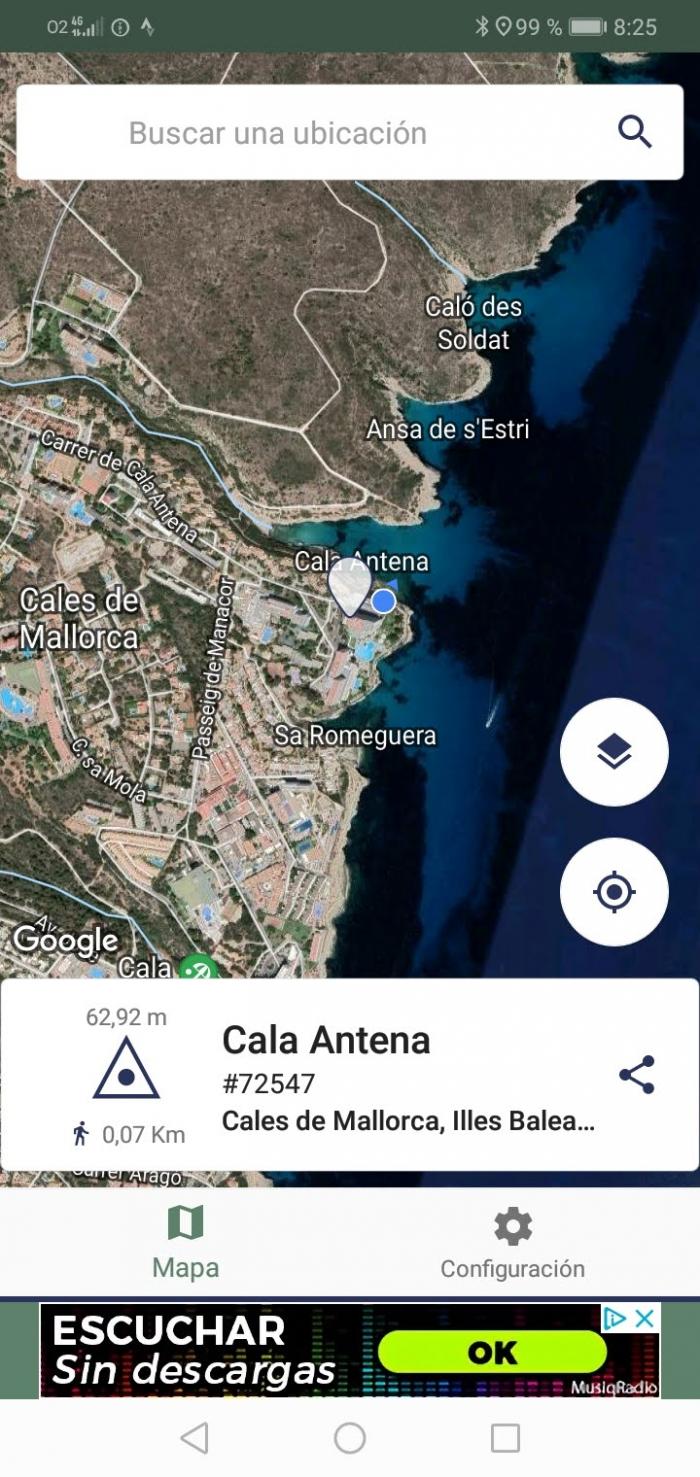The width and height of the screenshot is (700, 1477).
Task: Open the Cala Antena info card
Action: click(x=349, y=1075)
